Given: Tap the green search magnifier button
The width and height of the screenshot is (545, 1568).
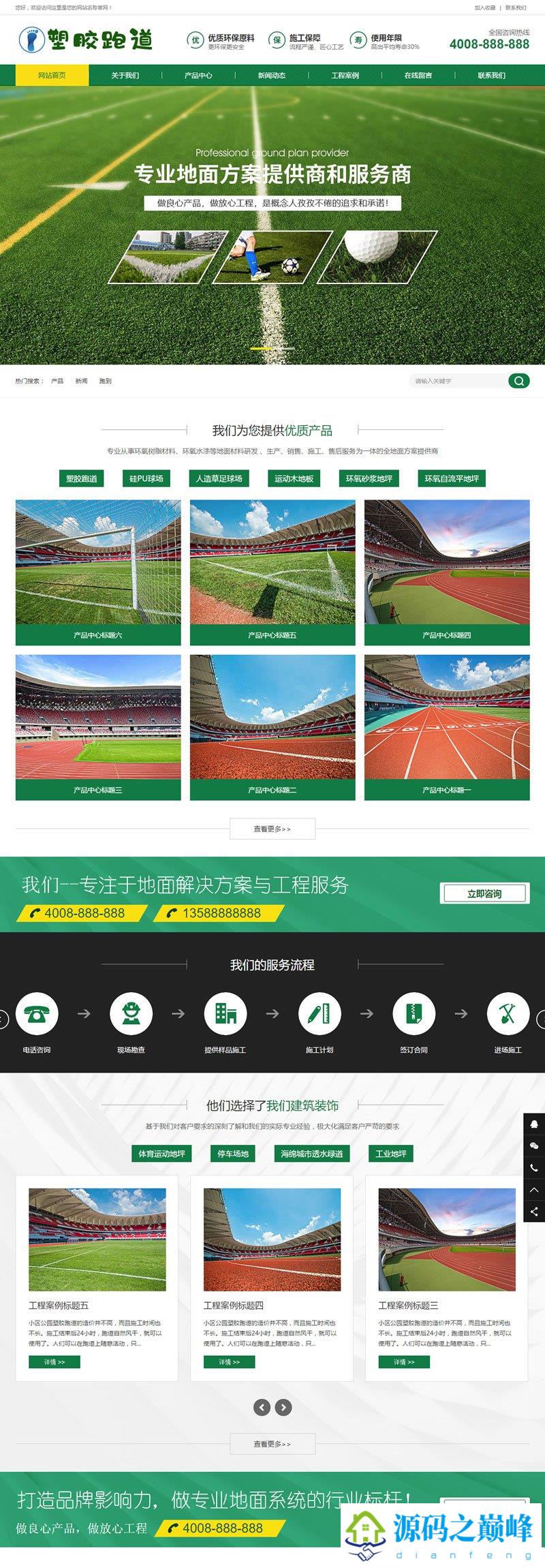Looking at the screenshot, I should tap(519, 381).
